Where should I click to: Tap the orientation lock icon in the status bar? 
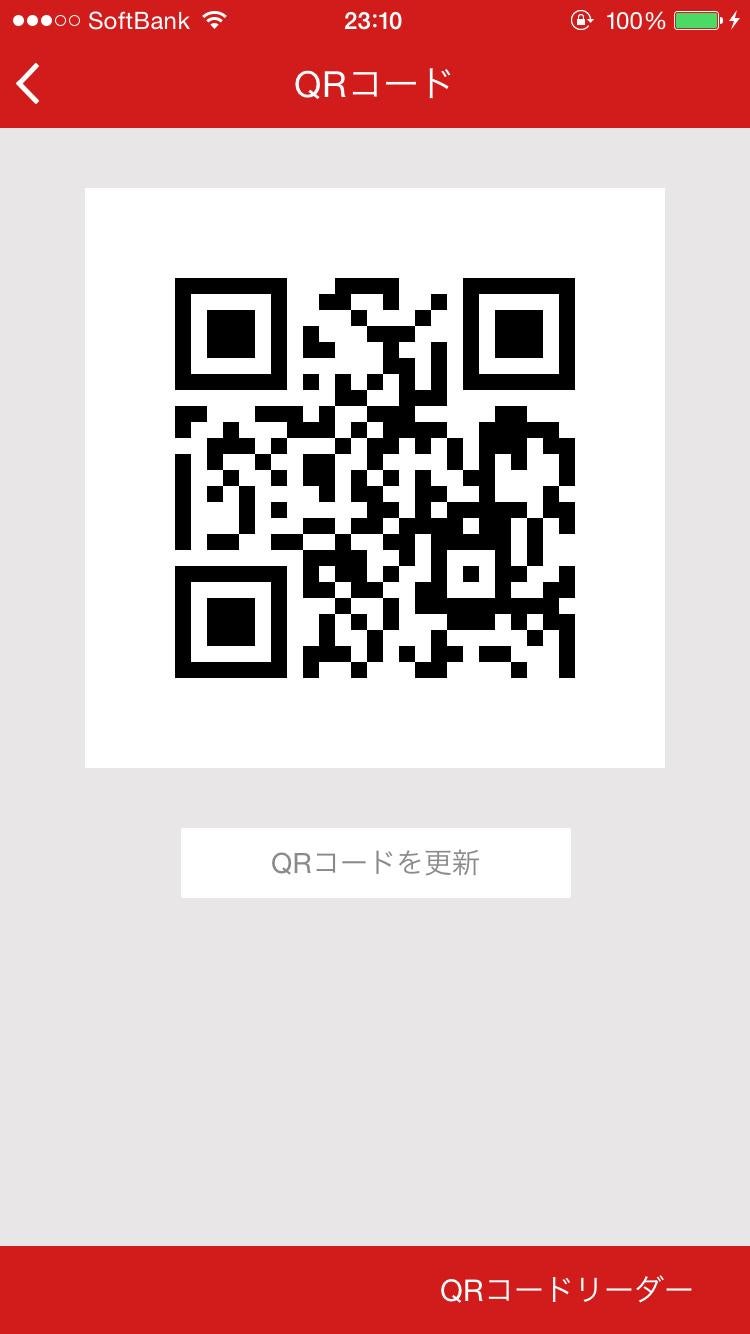(579, 18)
